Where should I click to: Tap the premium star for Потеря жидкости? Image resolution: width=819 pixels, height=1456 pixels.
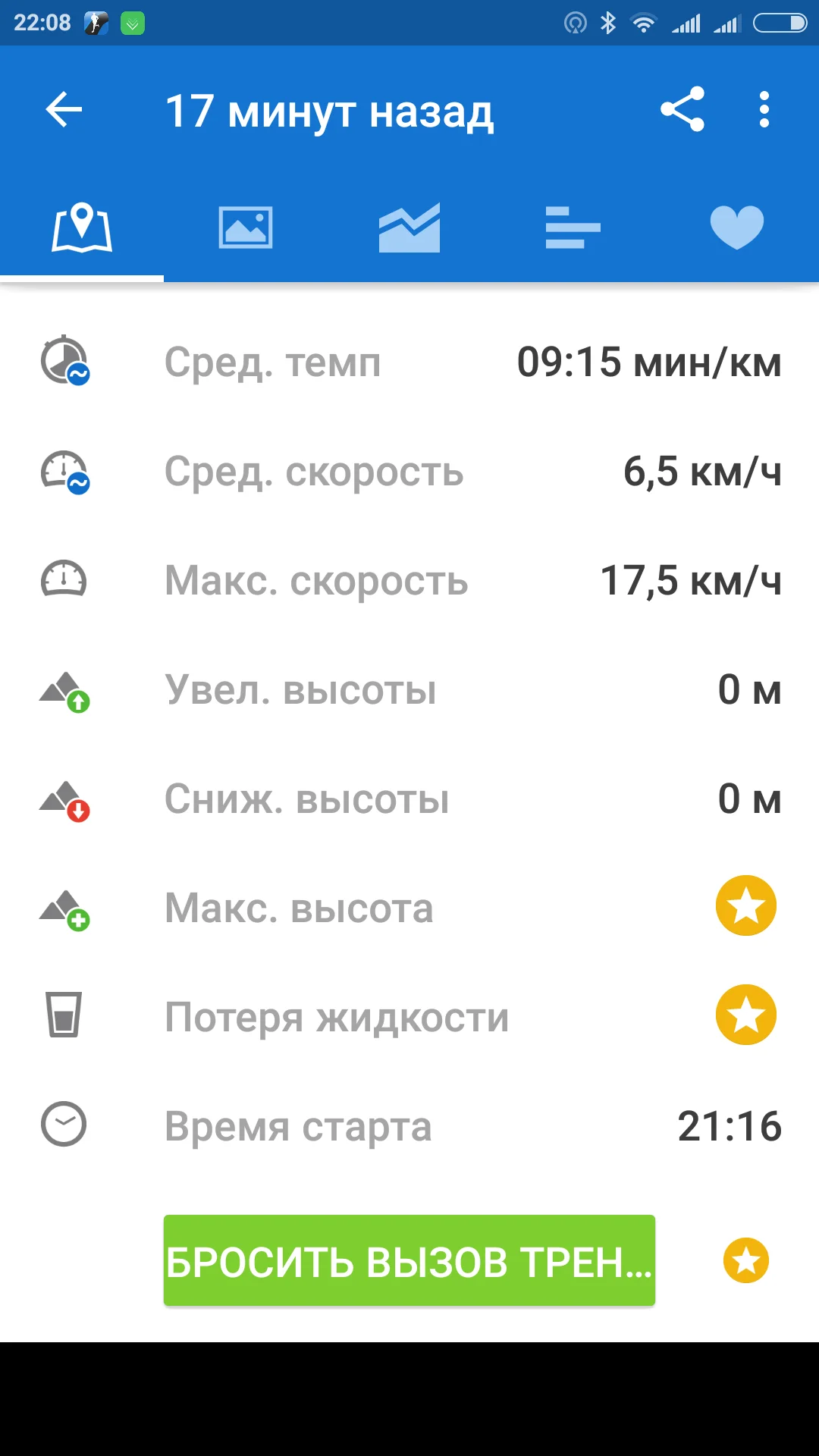(x=745, y=1015)
